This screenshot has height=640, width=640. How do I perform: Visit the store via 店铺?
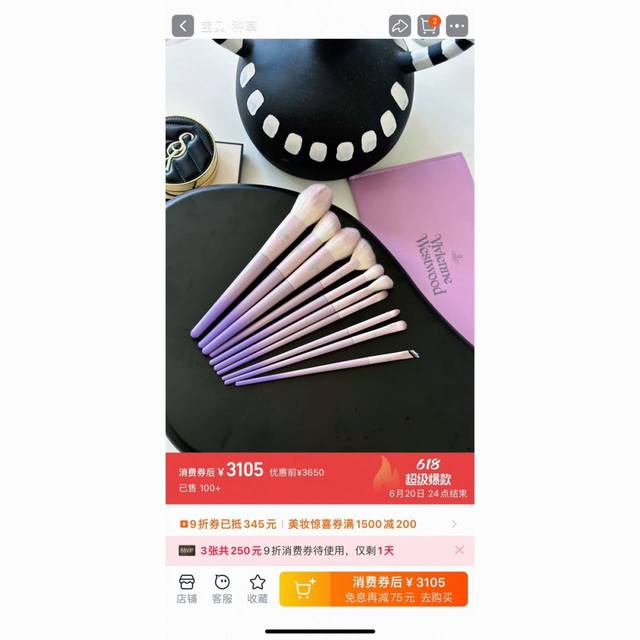[186, 588]
